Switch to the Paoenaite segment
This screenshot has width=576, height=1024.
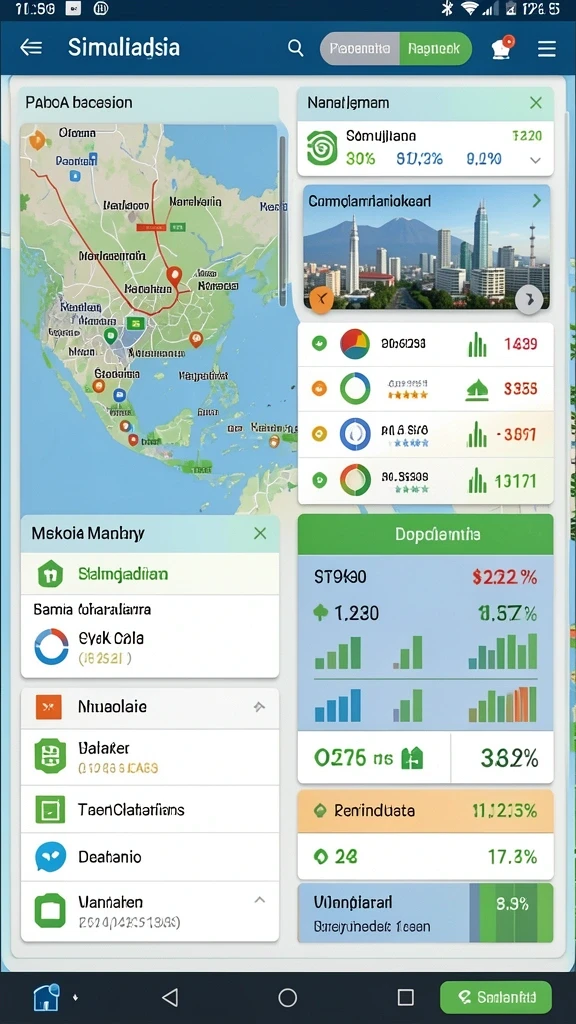point(360,48)
